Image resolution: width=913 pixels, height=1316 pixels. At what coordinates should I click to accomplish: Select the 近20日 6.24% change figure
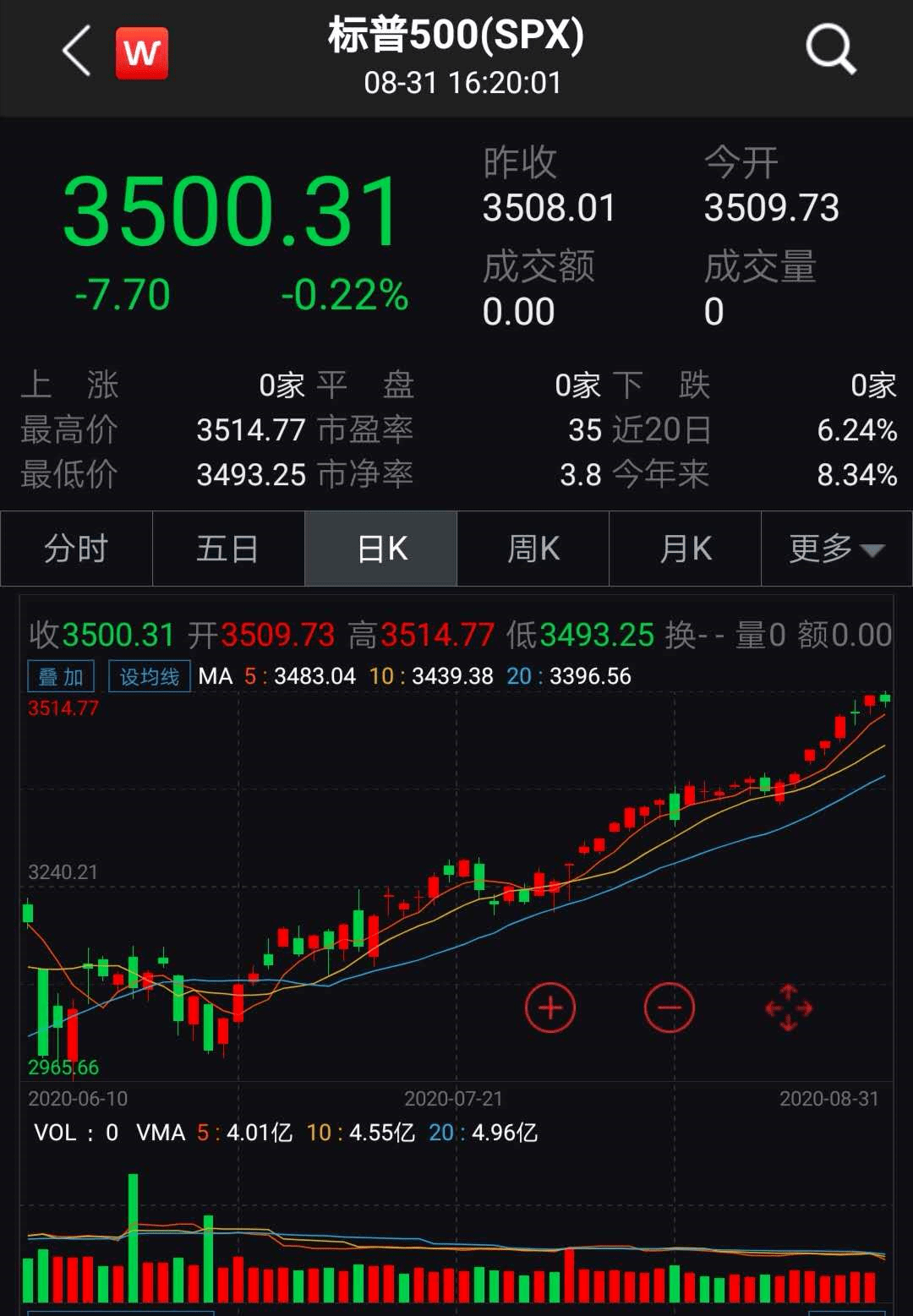[856, 430]
